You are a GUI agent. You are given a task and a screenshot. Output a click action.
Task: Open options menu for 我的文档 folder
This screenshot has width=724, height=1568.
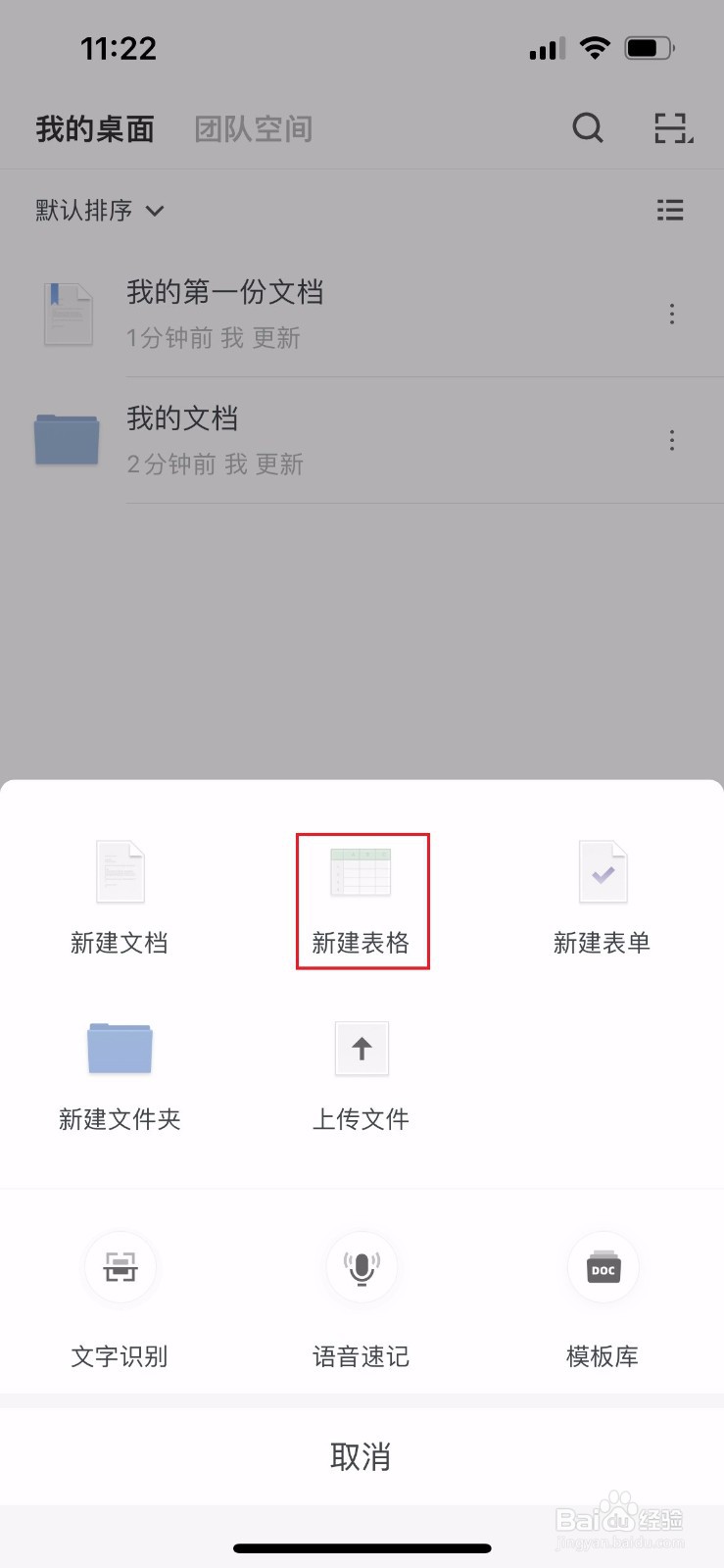point(672,440)
